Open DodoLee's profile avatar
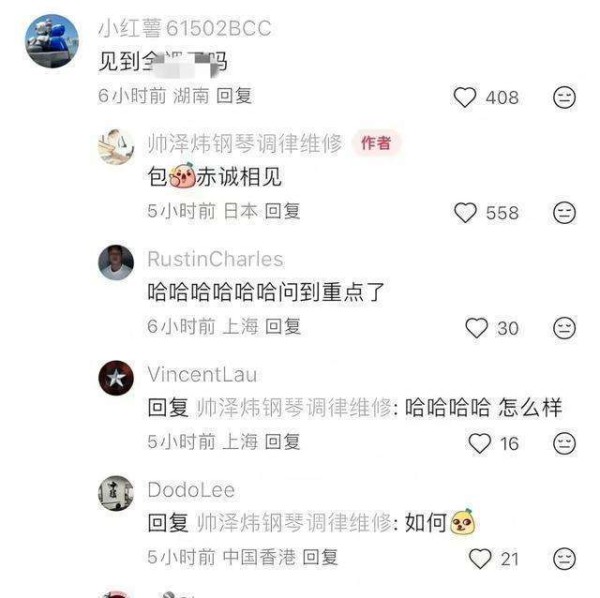600x598 pixels. [116, 493]
